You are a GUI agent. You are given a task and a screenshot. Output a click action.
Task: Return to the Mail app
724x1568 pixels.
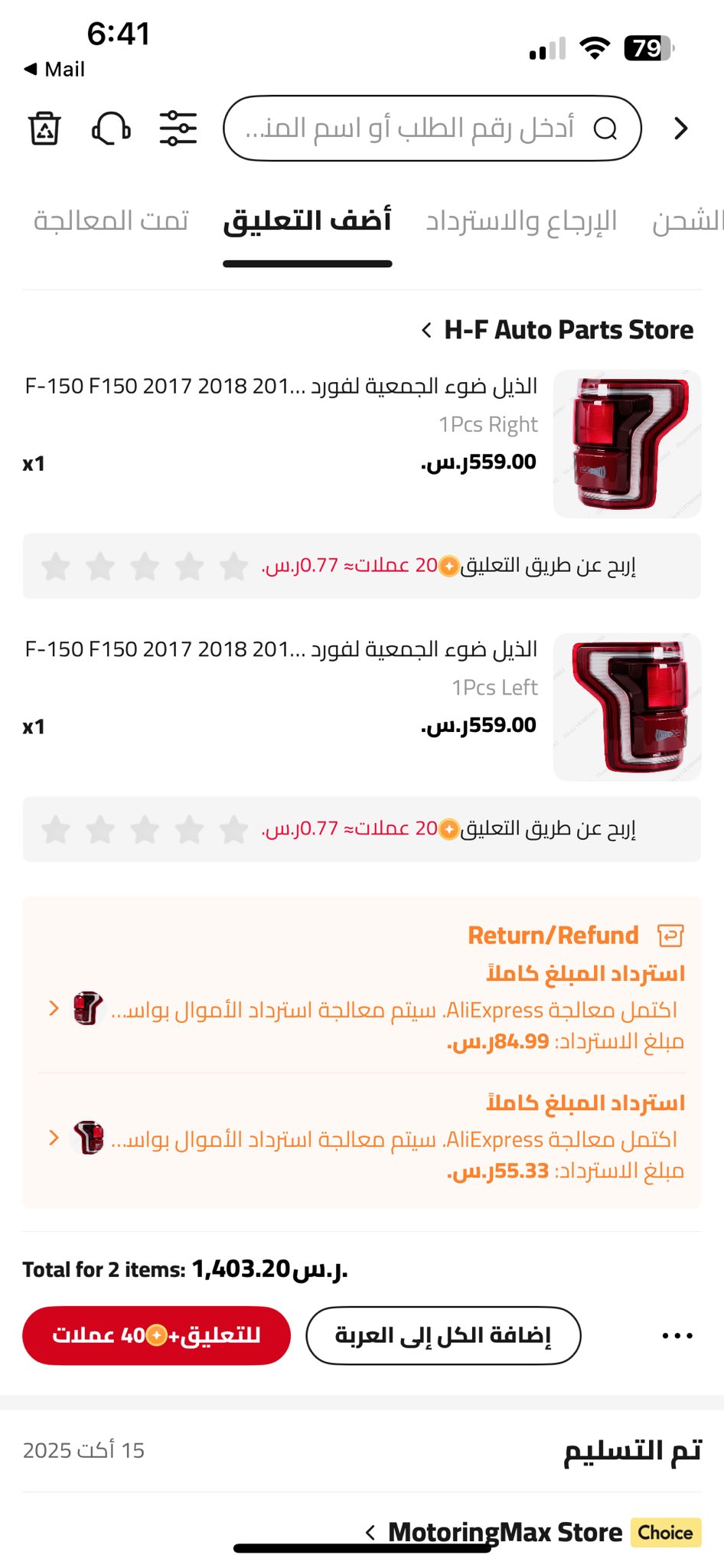point(54,69)
